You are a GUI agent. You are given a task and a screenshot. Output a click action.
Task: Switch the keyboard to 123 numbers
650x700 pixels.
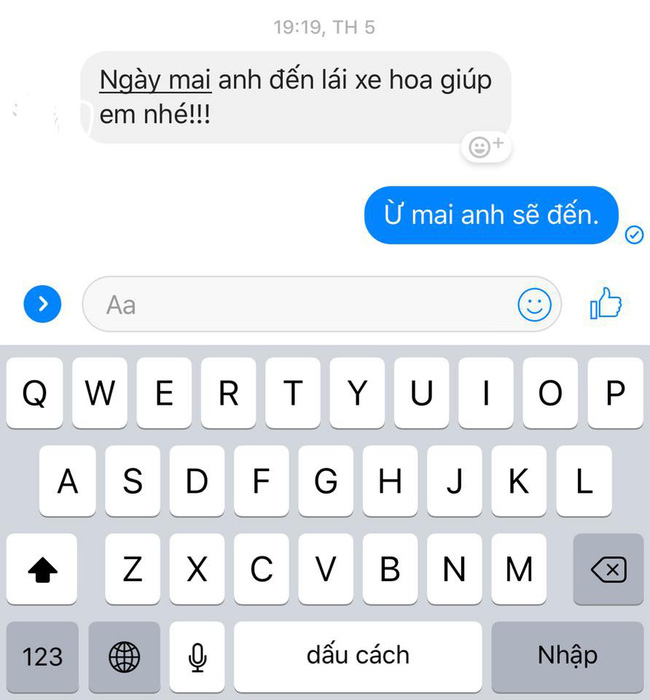coord(42,656)
